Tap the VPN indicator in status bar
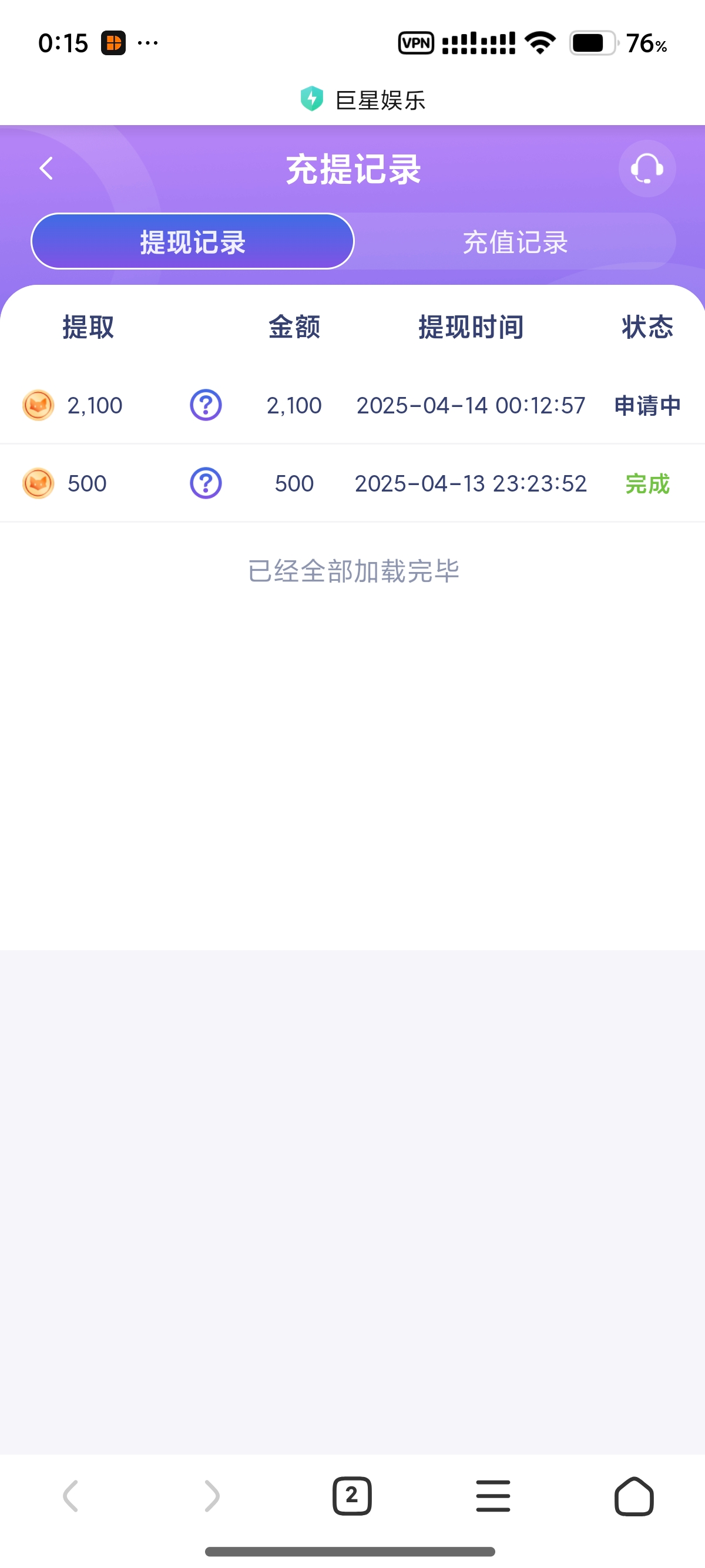Viewport: 705px width, 1568px height. coord(416,42)
